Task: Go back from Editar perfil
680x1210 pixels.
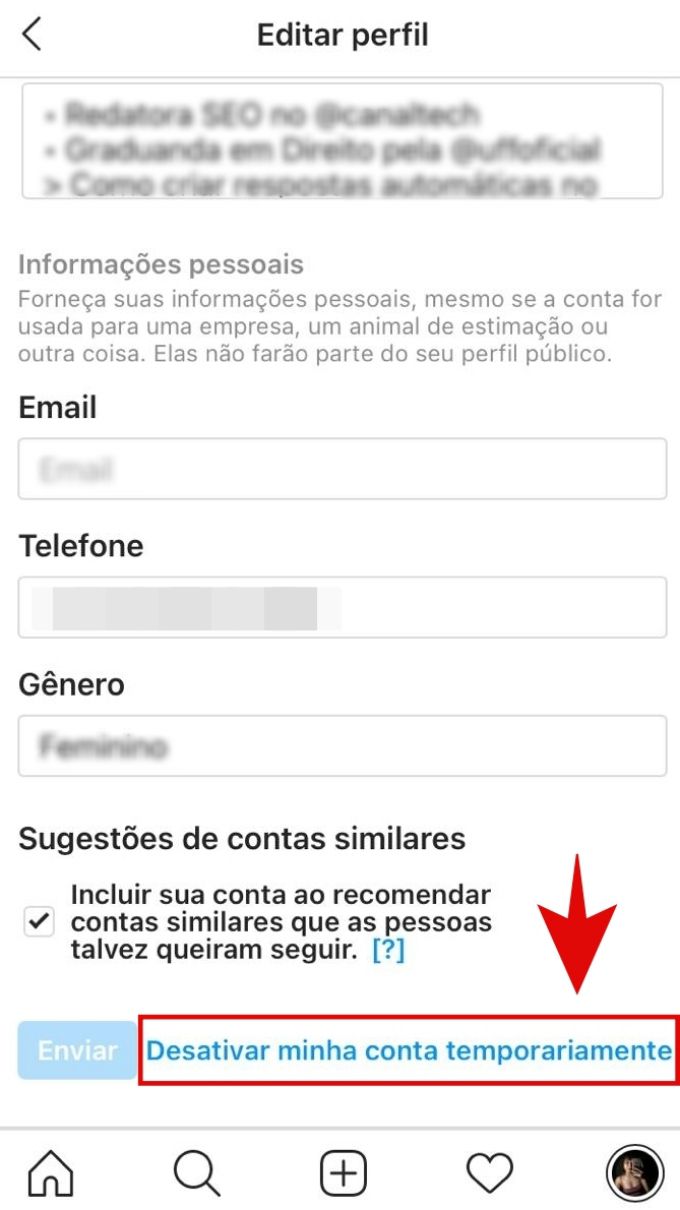Action: [33, 34]
